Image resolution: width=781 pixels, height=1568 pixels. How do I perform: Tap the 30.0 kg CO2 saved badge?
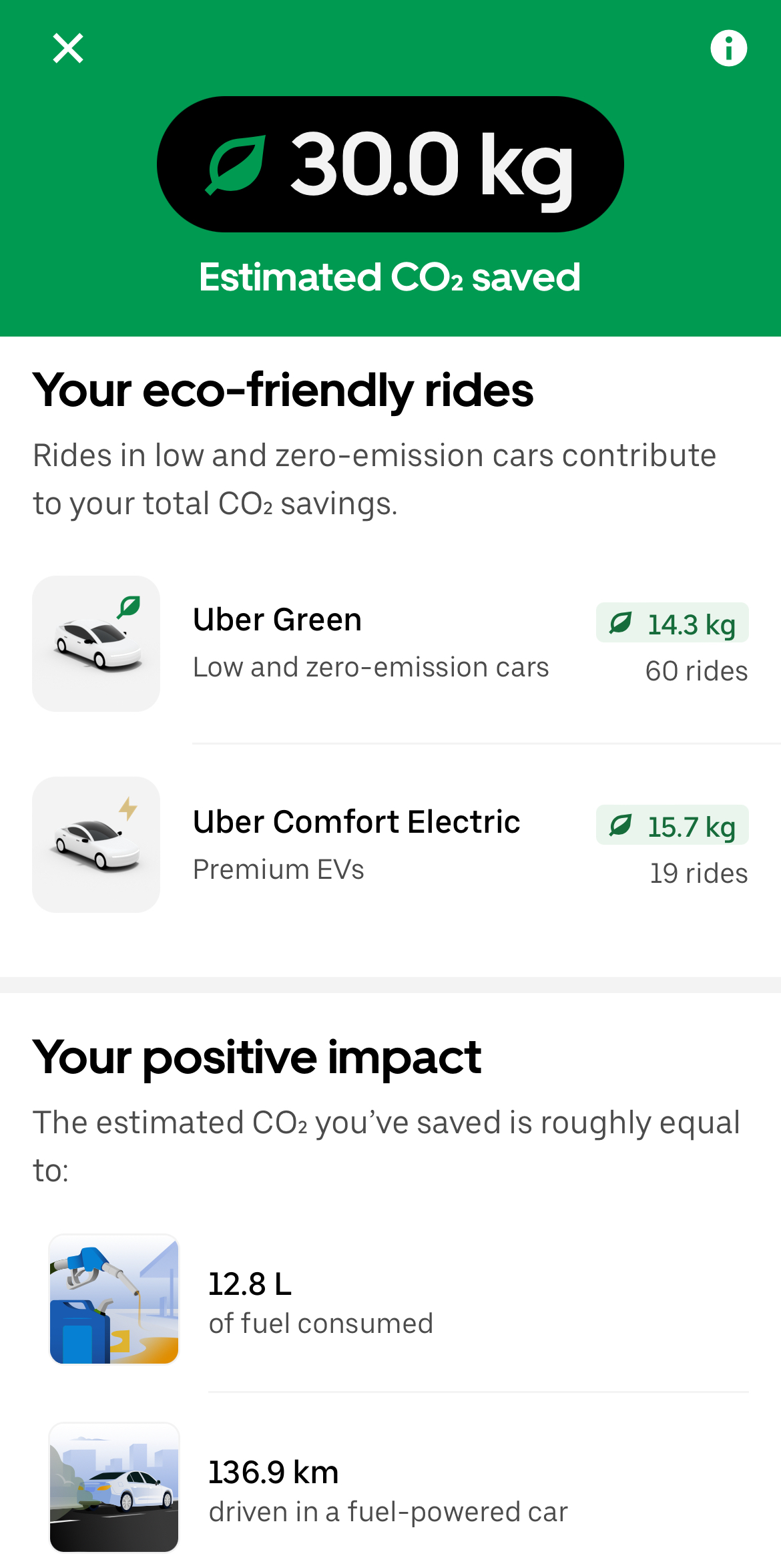coord(390,162)
